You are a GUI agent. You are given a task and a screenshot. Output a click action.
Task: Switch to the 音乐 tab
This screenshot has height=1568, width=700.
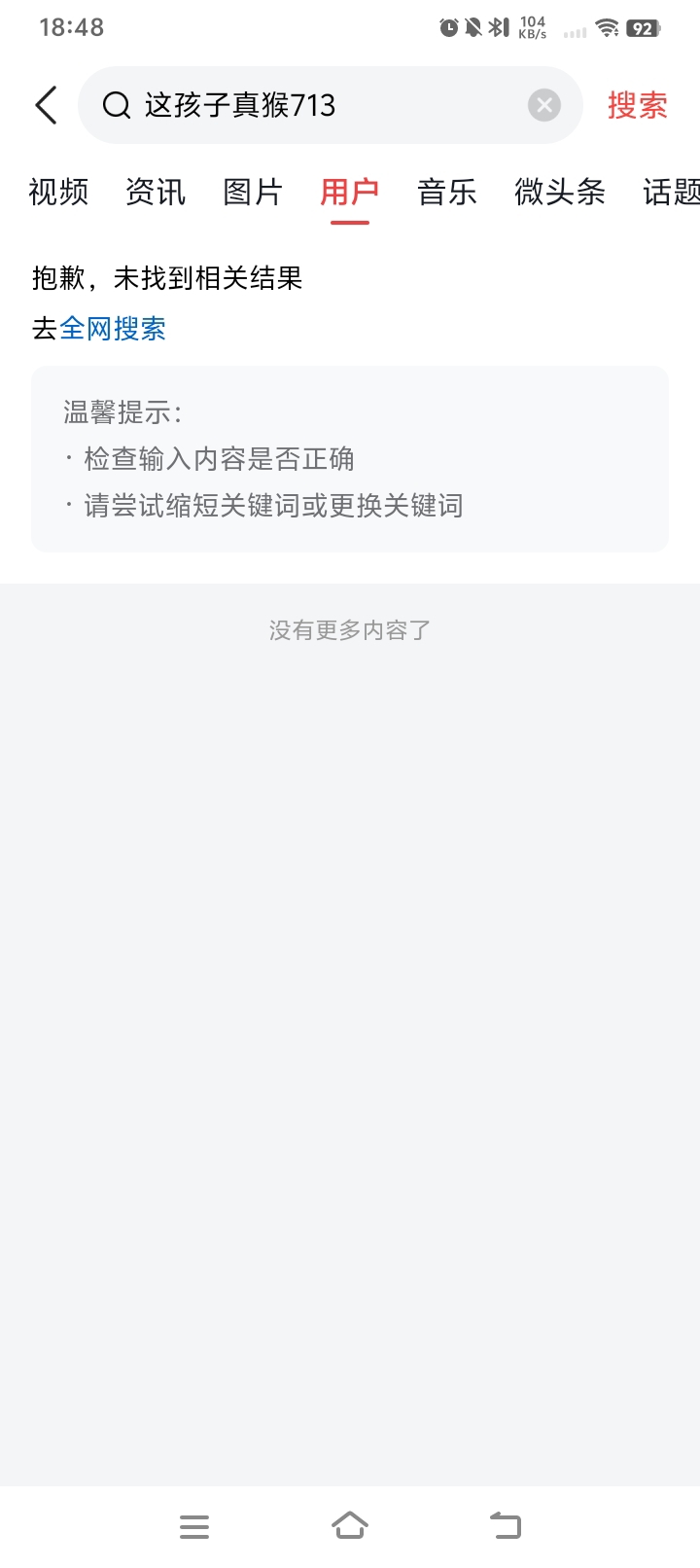point(447,192)
